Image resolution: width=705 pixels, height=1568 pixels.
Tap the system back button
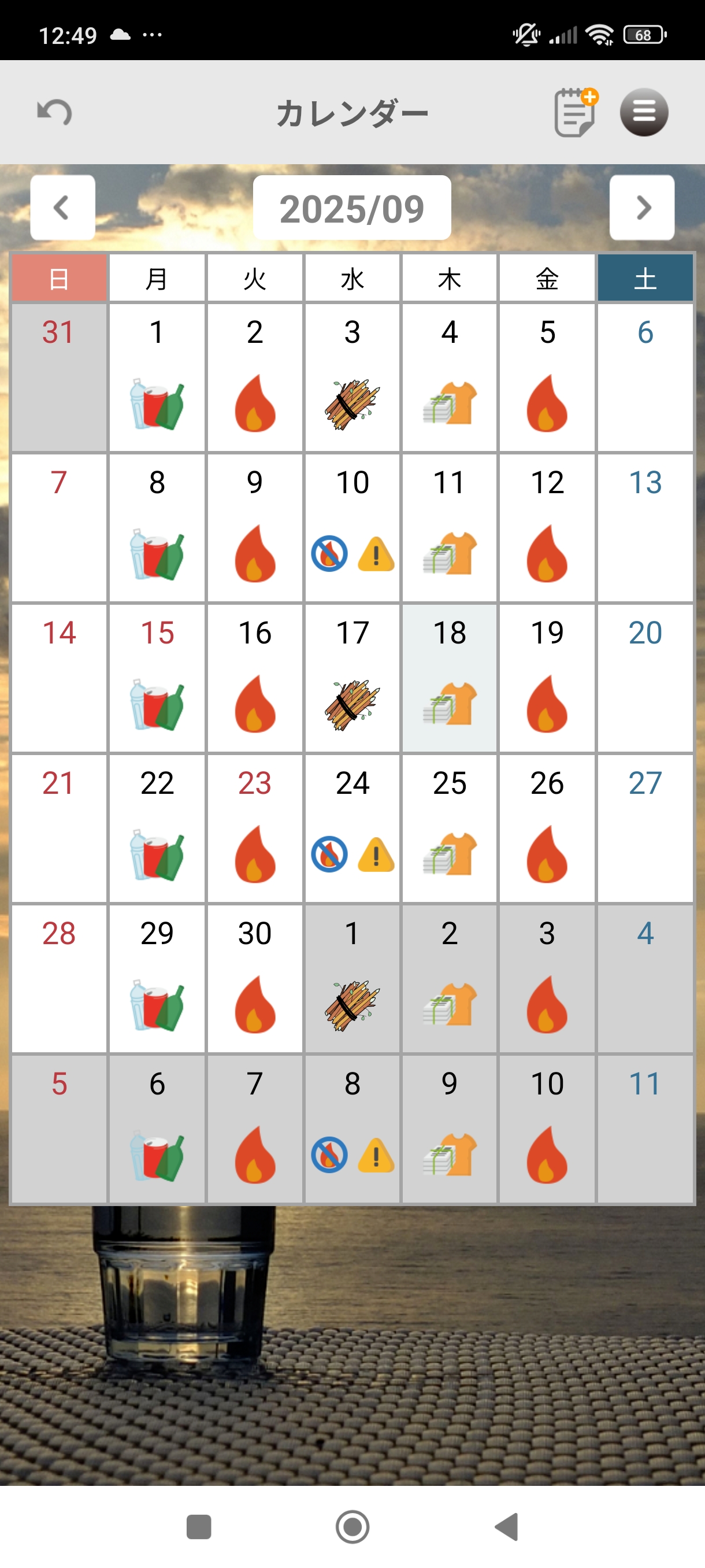pos(507,1526)
